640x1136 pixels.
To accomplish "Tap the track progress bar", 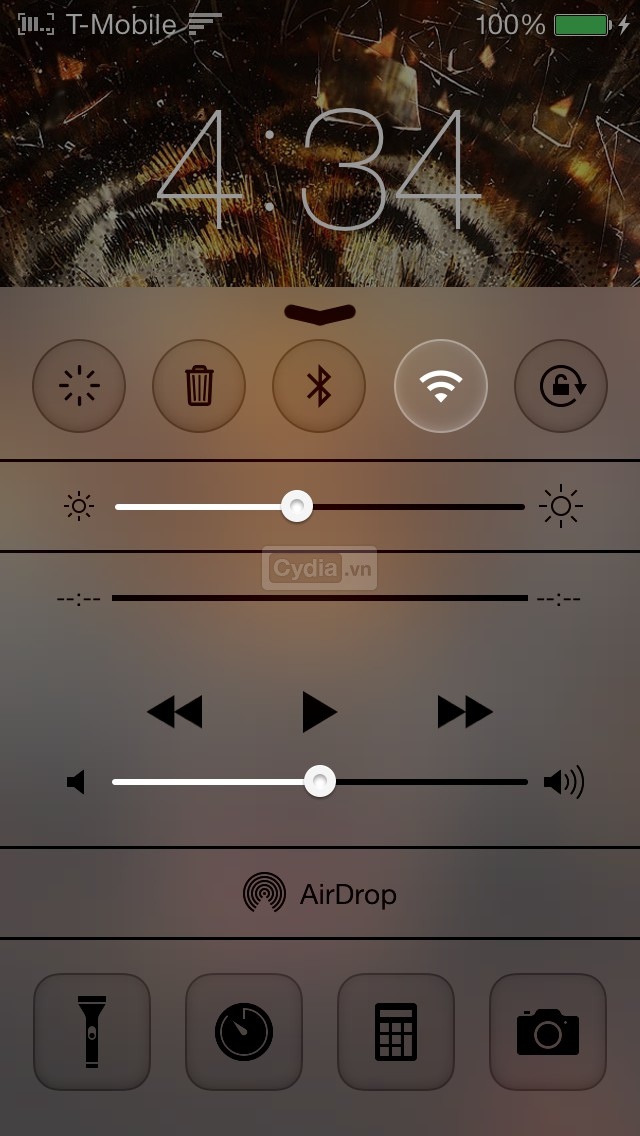I will pyautogui.click(x=320, y=598).
